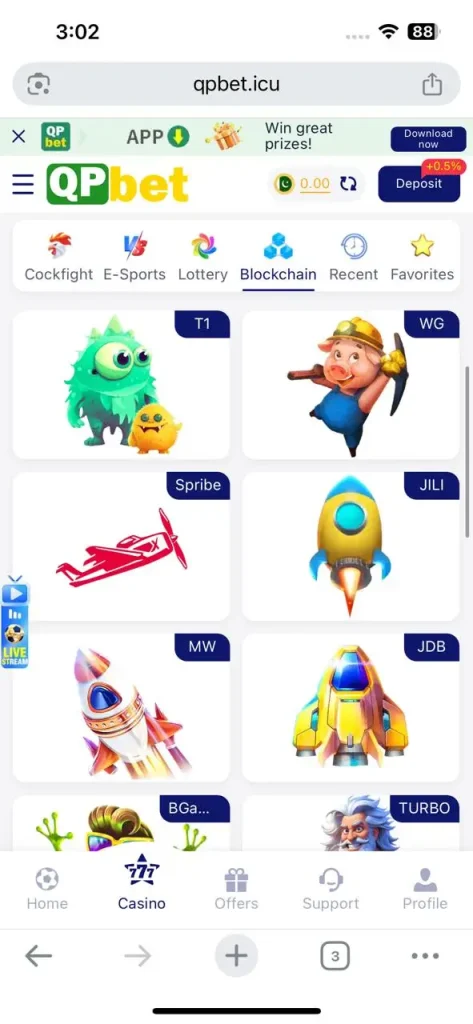This screenshot has width=473, height=1024.
Task: Select the JDB spaceship tile
Action: 351,707
